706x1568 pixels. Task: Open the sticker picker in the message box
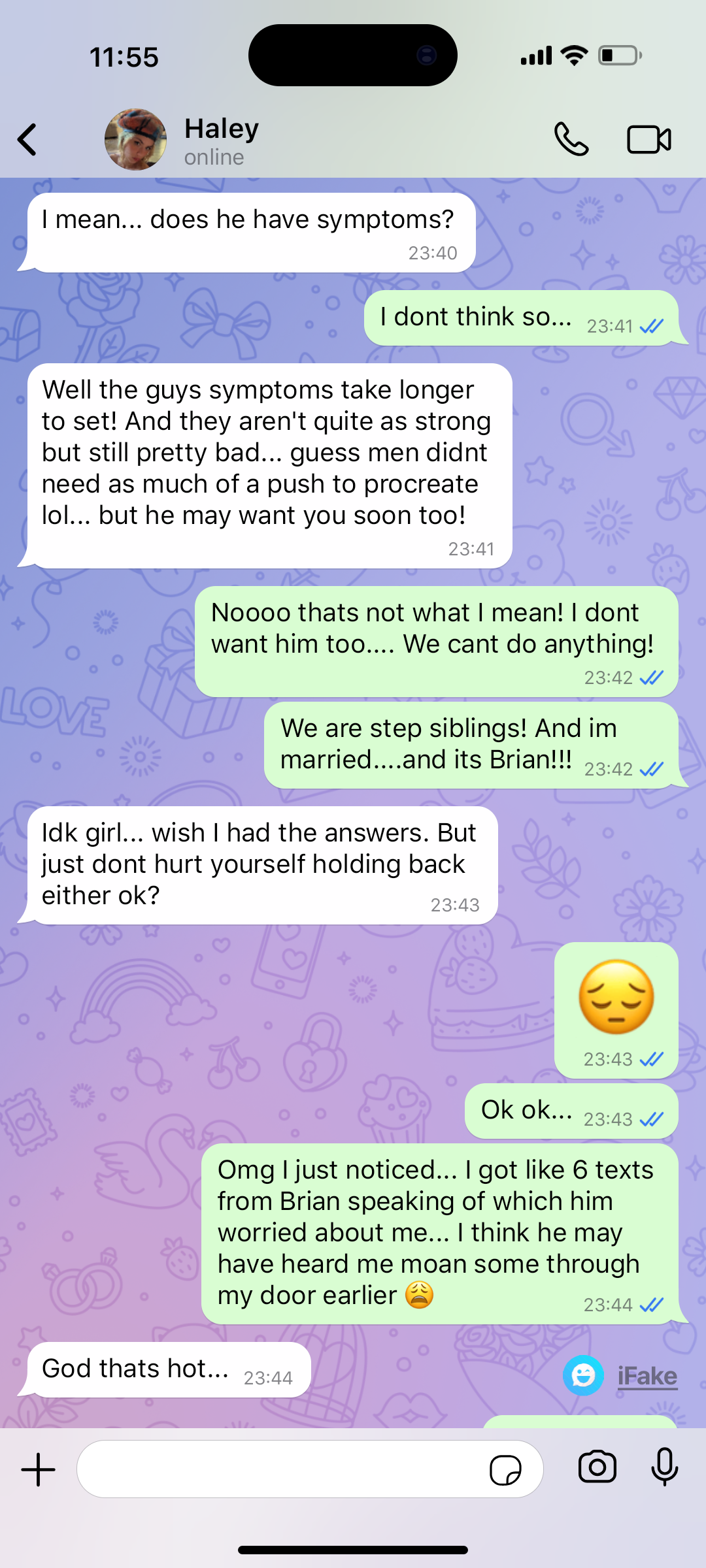505,1471
